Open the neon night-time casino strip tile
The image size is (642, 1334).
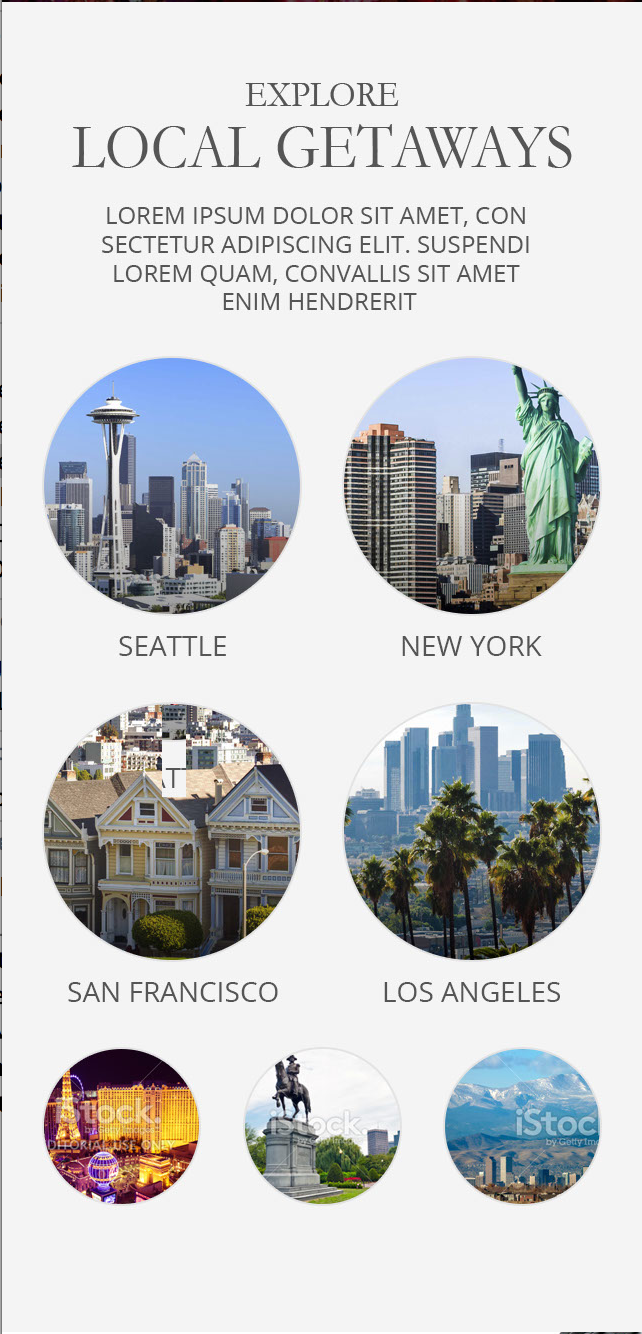tap(122, 1126)
